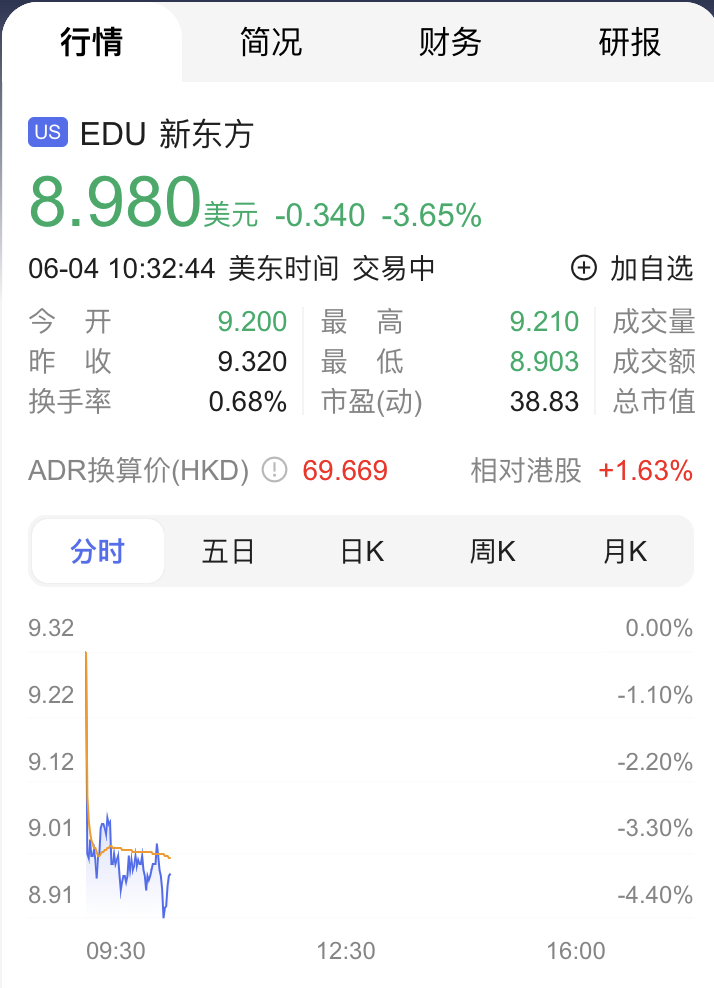Go to the 研报 tab
714x988 pixels.
[629, 42]
